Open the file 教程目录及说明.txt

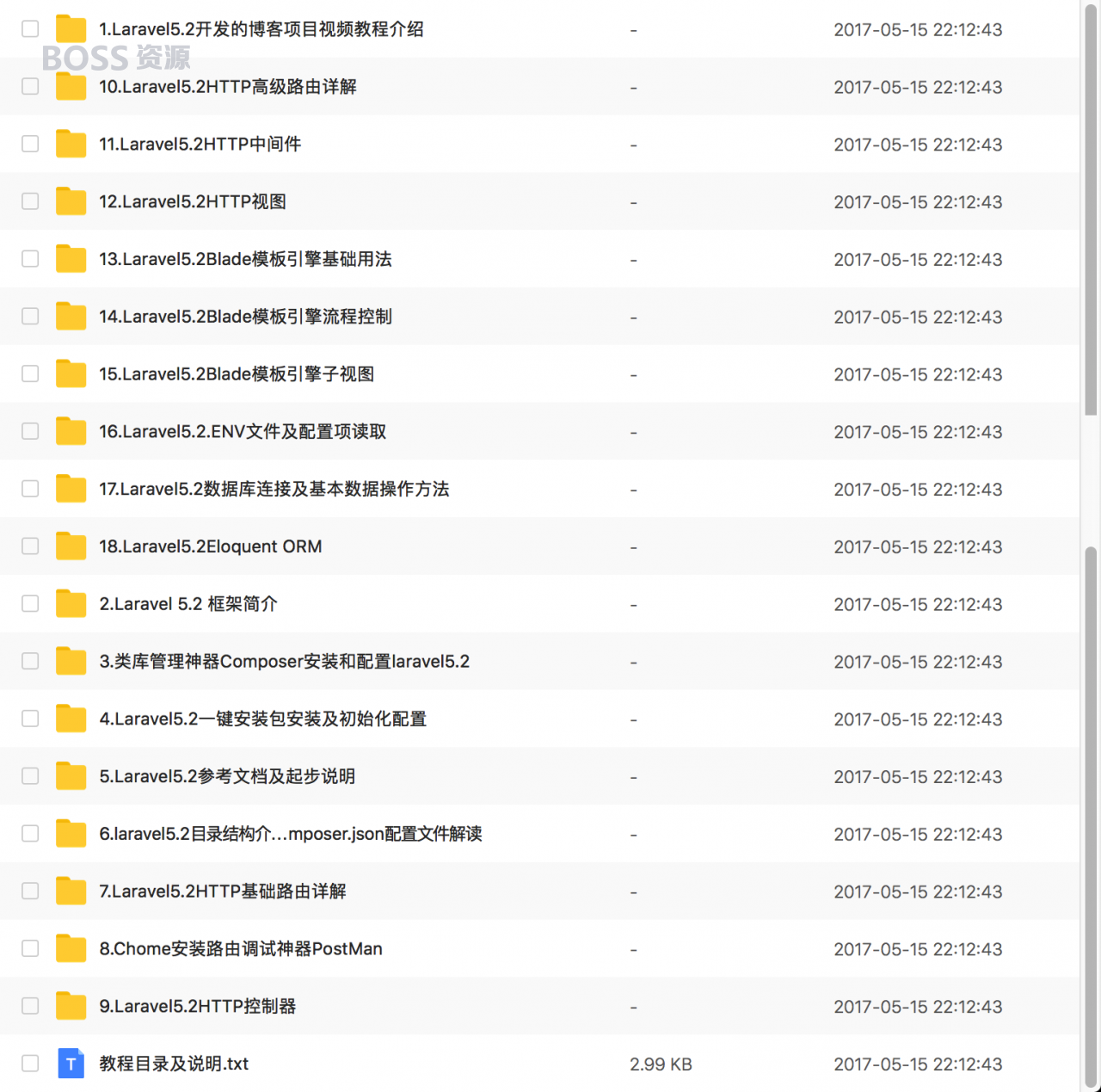coord(173,1064)
